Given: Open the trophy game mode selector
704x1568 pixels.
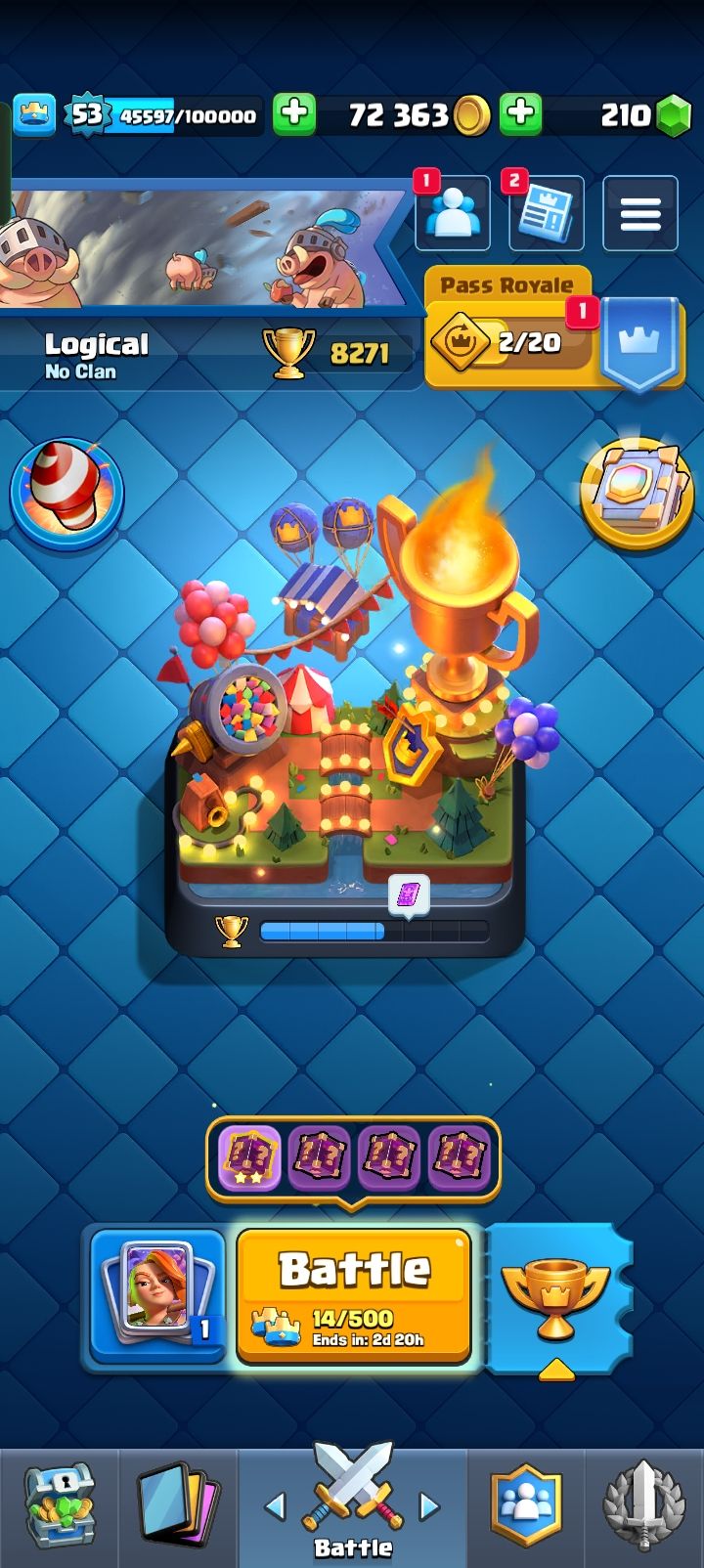Looking at the screenshot, I should coord(555,1295).
